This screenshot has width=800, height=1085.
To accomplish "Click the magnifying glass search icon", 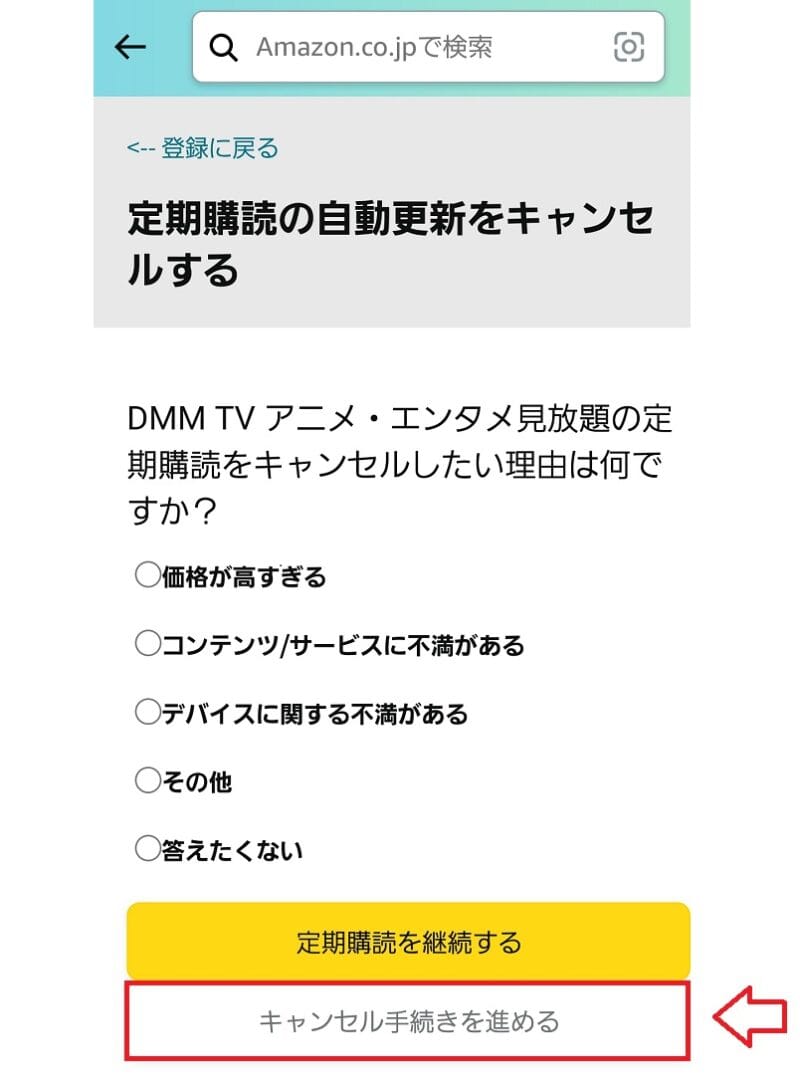I will pos(222,46).
